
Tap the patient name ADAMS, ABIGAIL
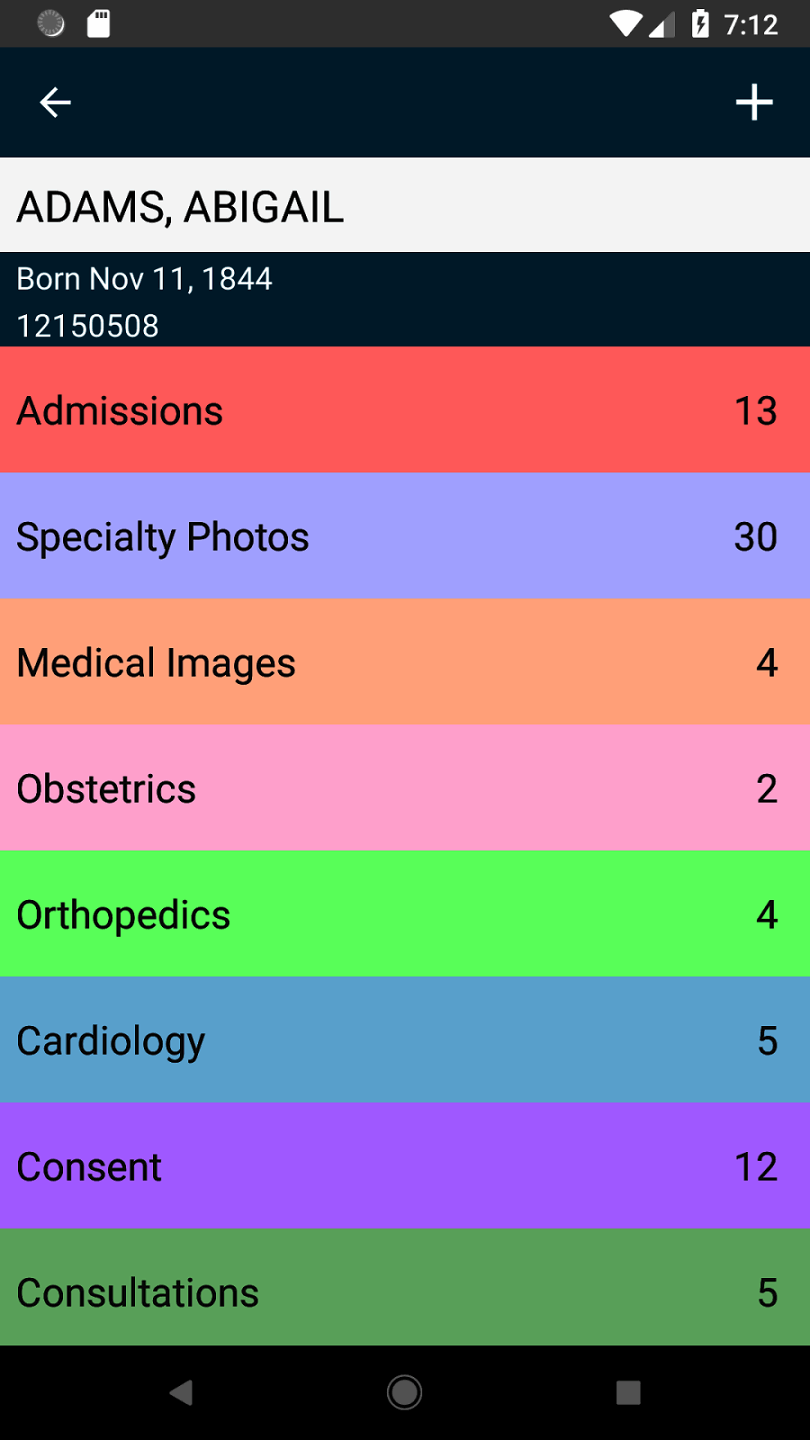point(179,206)
